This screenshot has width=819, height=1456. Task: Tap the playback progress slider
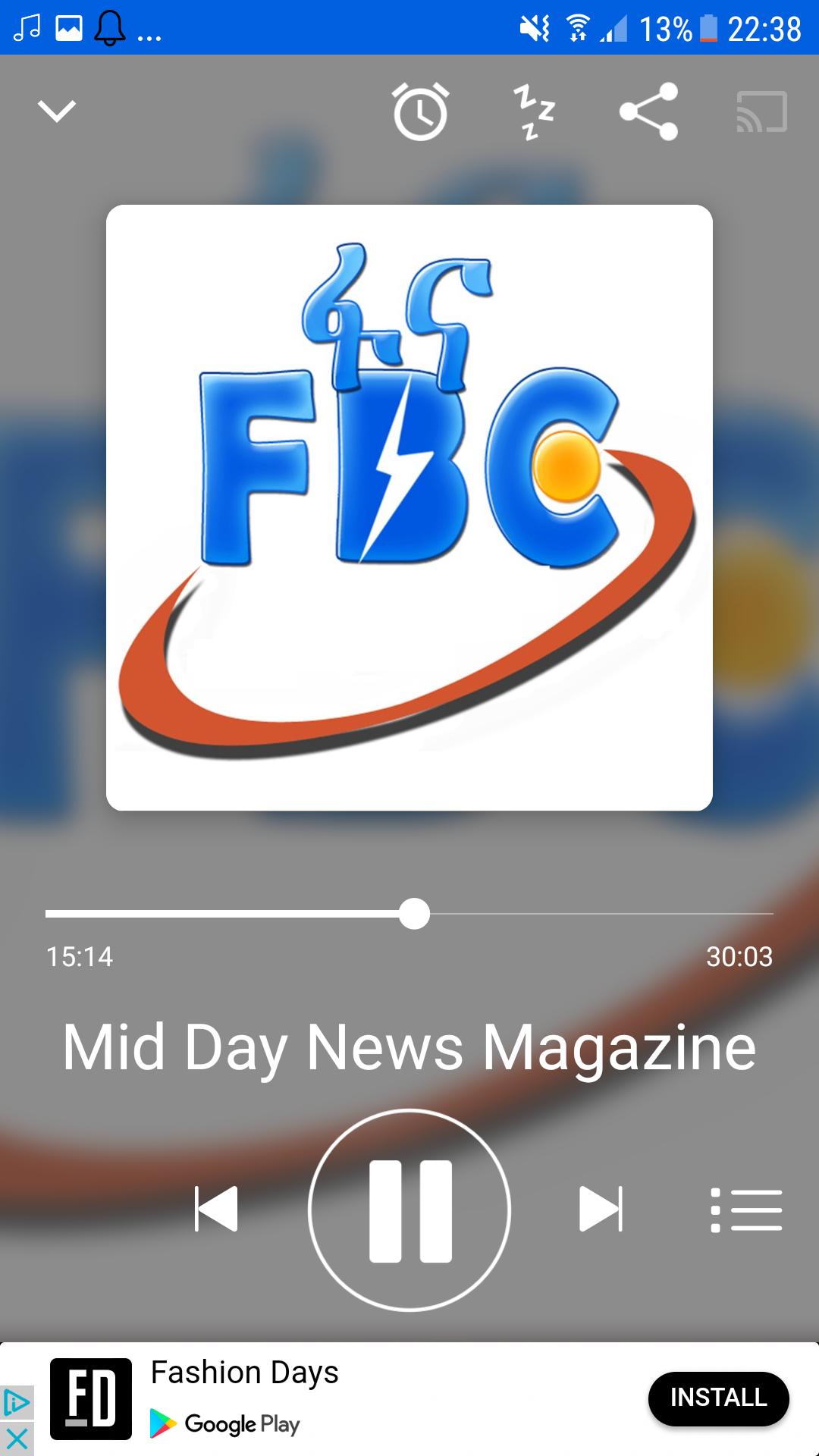coord(414,914)
